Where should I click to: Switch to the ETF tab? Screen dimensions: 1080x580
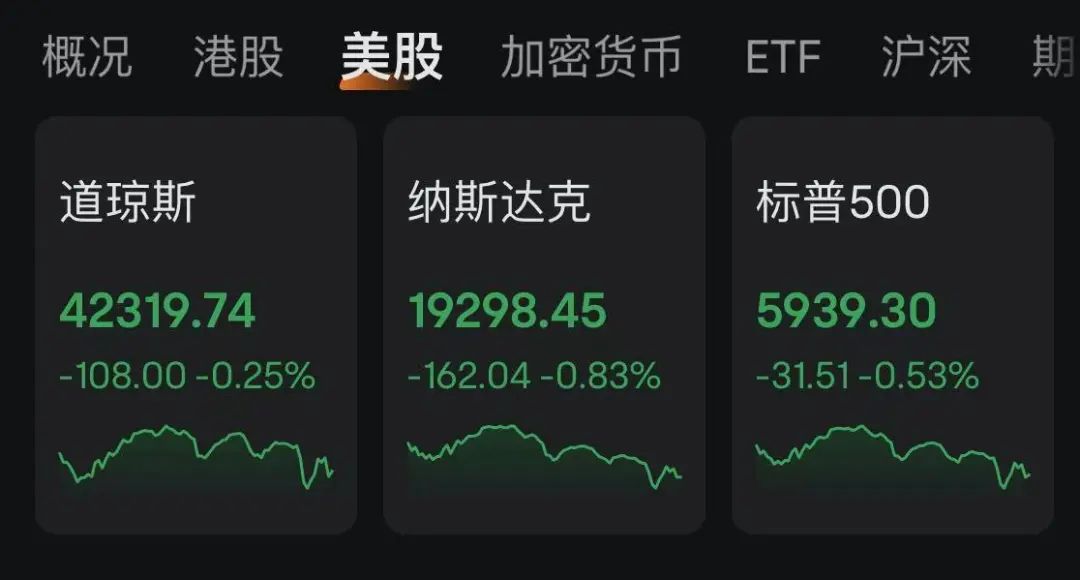pyautogui.click(x=783, y=57)
